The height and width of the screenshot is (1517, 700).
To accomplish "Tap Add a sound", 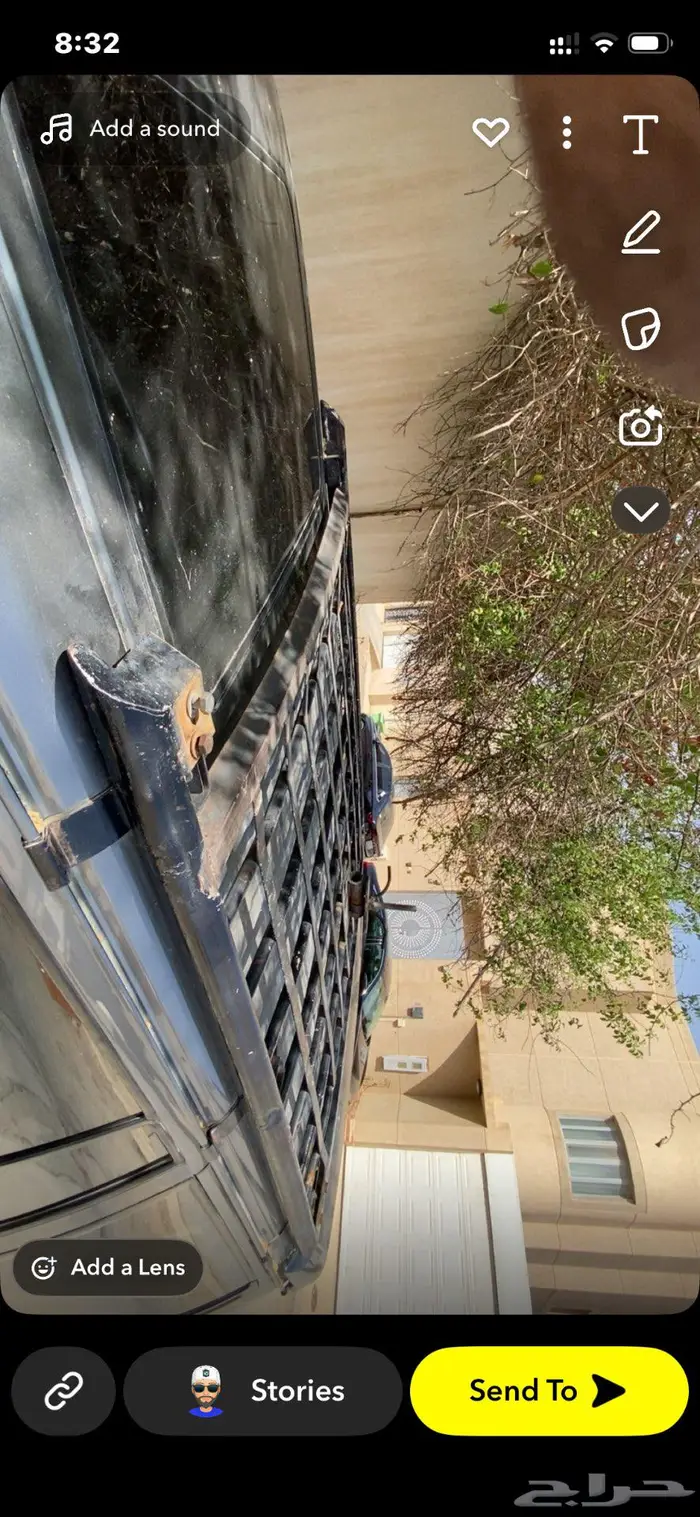I will [130, 129].
